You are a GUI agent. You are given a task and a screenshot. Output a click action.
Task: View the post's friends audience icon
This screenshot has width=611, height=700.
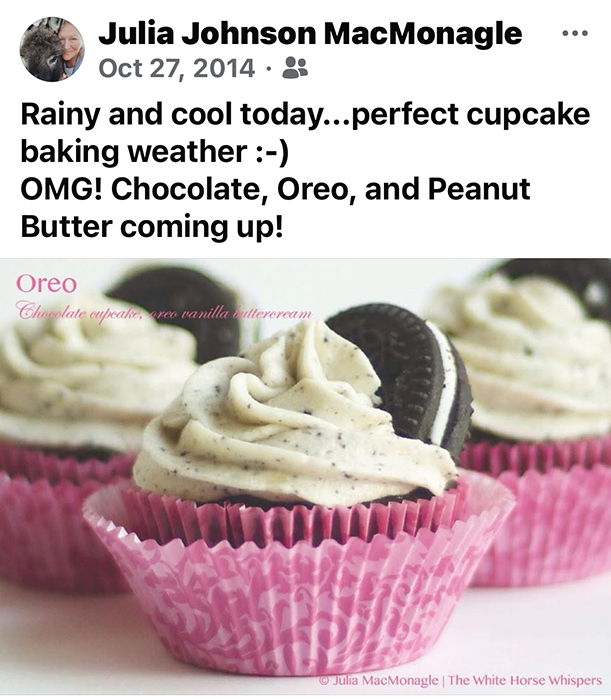click(x=295, y=68)
